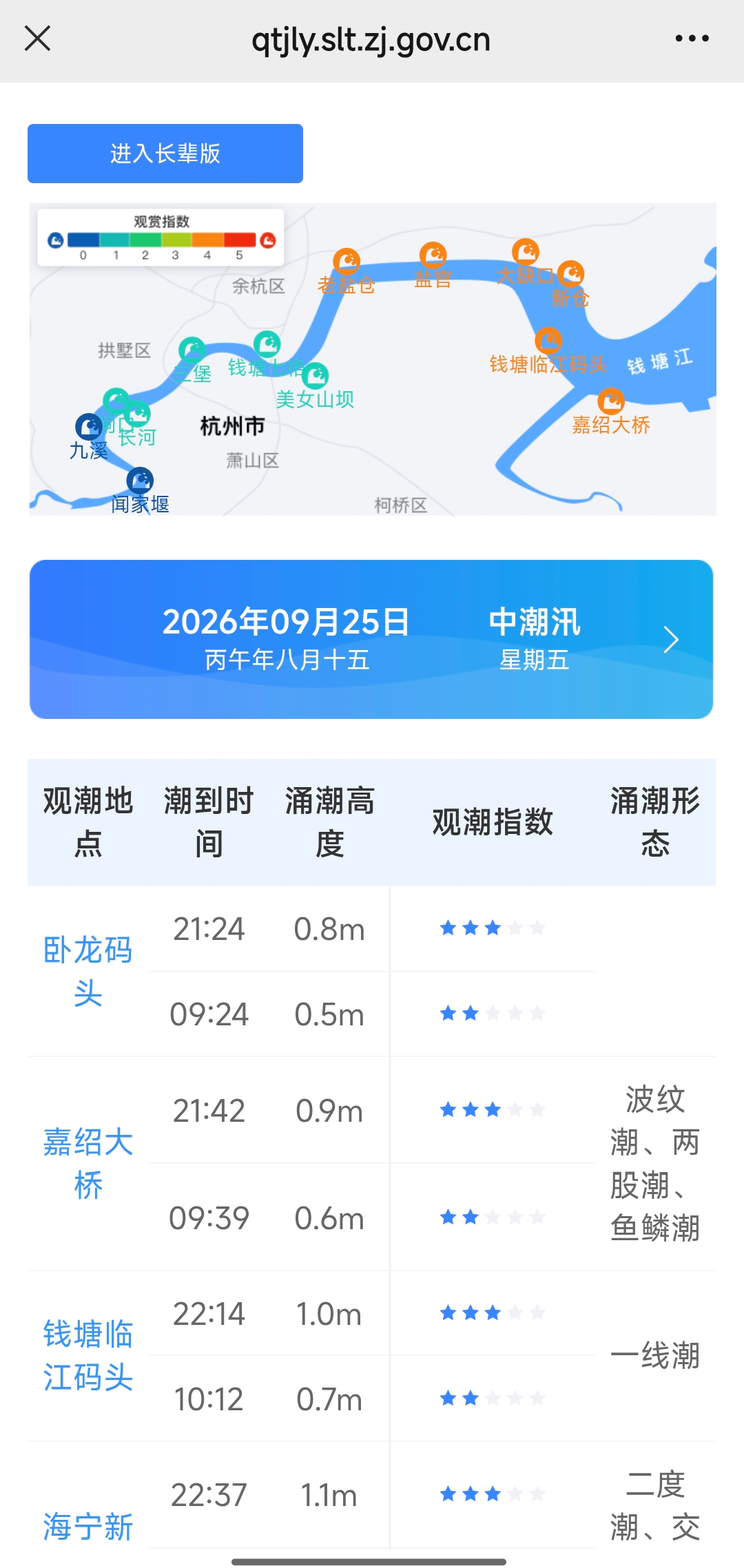Image resolution: width=744 pixels, height=1568 pixels.
Task: Open the 钱塘临江码头 location link
Action: 88,1356
